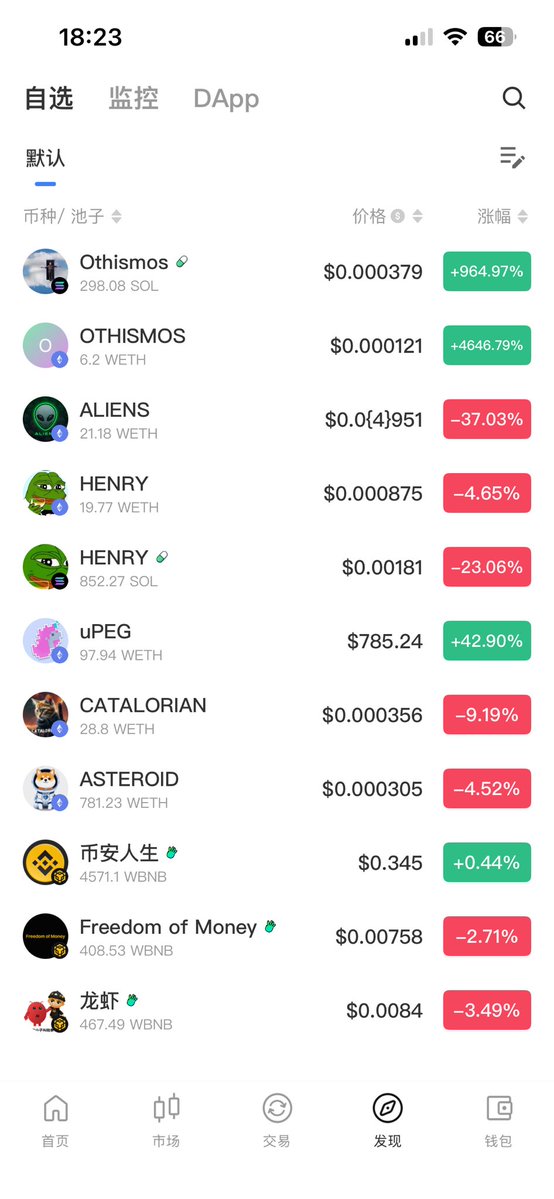View the CATALORIAN token details
The image size is (554, 1199).
pos(277,715)
